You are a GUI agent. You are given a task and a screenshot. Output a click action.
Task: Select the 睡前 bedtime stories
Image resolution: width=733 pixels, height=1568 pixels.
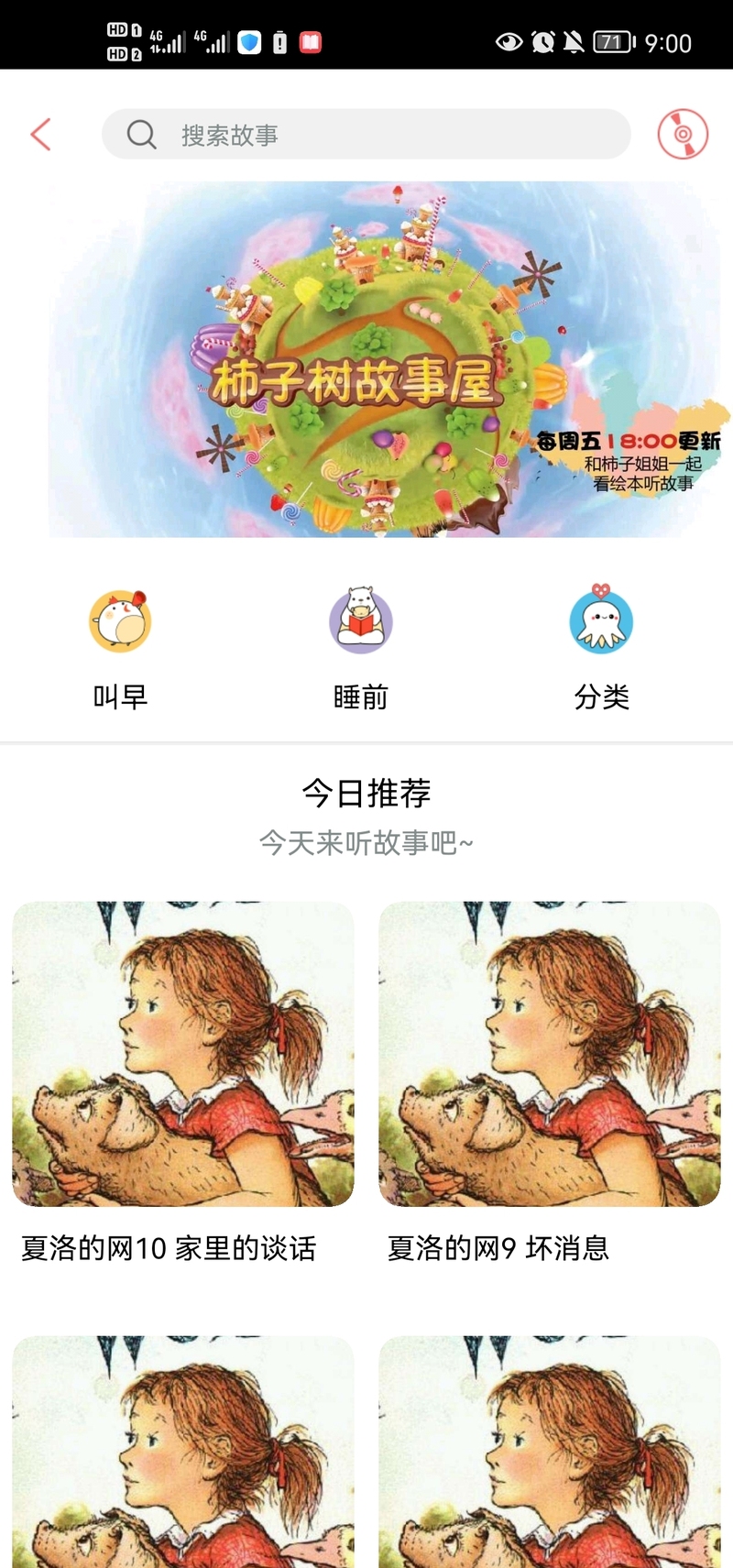click(x=361, y=645)
